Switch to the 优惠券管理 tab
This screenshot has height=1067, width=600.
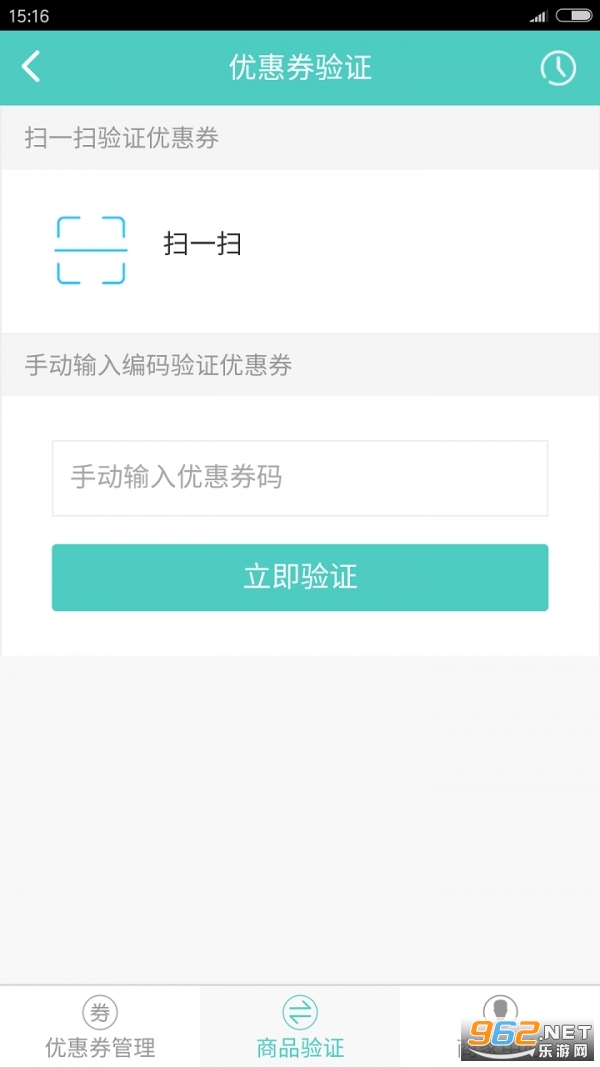coord(100,1026)
